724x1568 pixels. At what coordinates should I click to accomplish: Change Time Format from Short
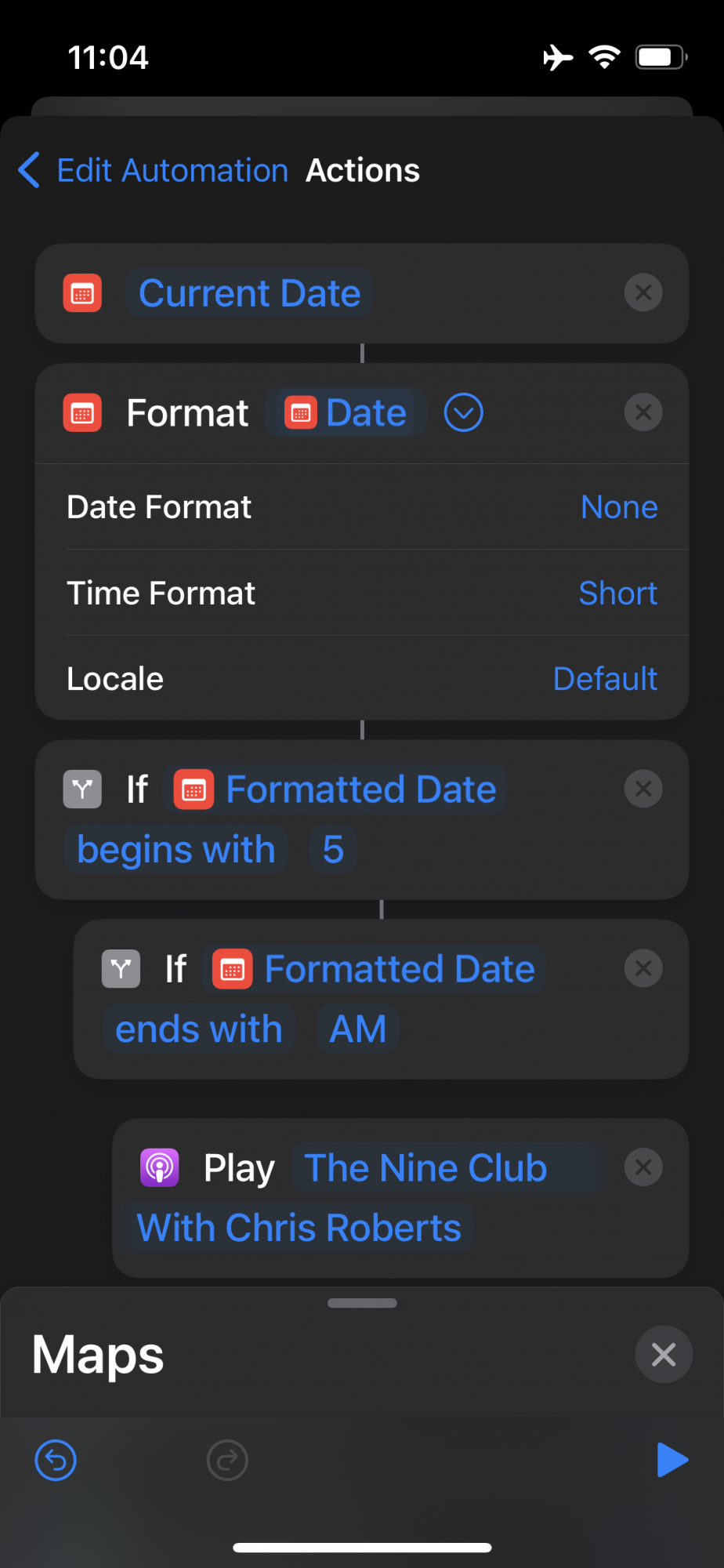pos(617,593)
